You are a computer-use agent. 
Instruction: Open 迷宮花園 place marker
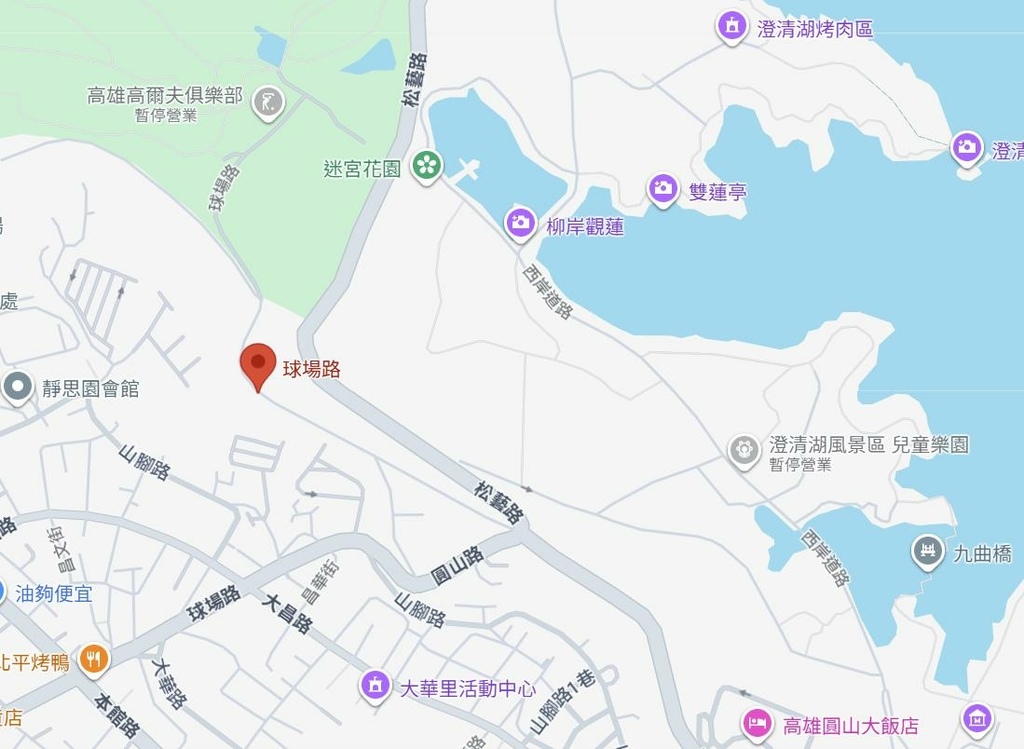(427, 166)
